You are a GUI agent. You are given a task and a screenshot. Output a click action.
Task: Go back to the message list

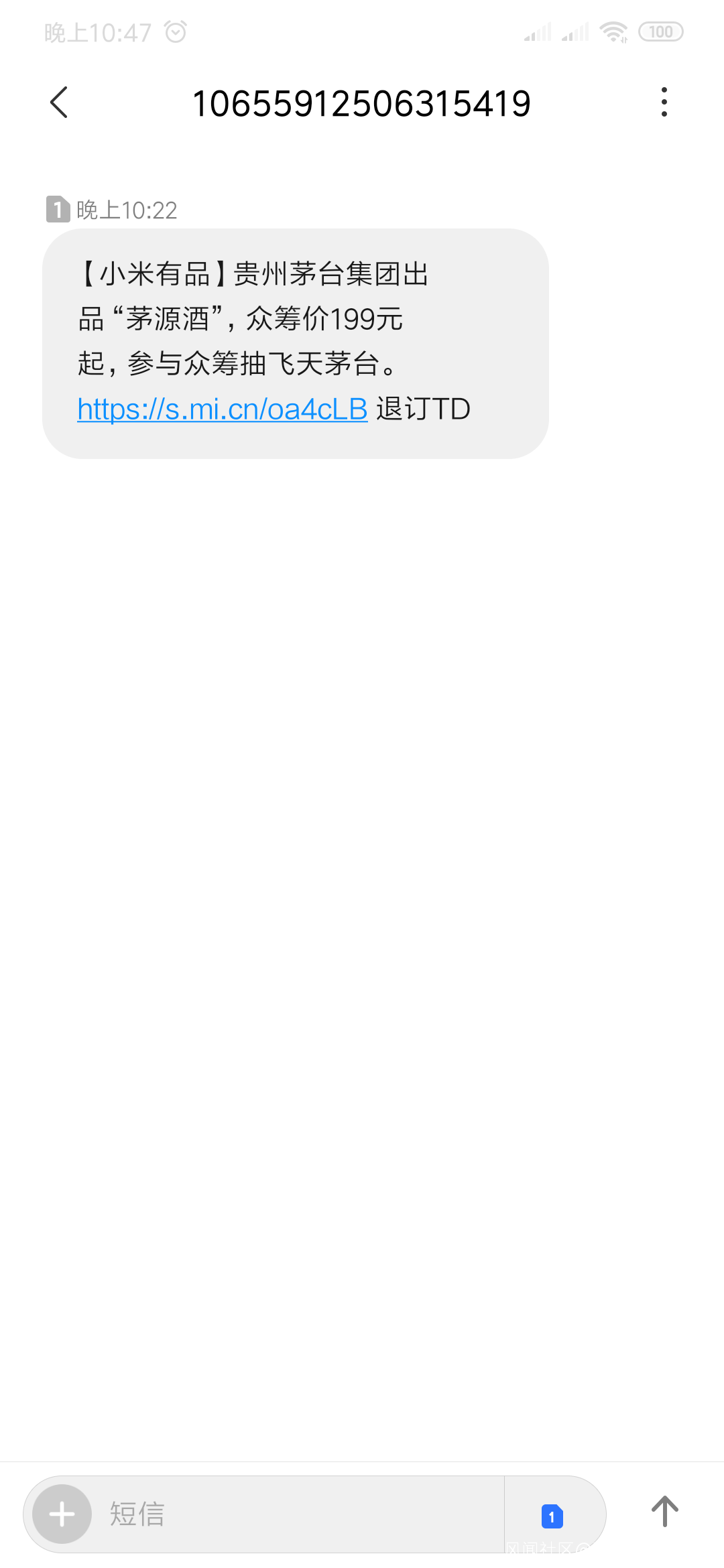point(59,103)
